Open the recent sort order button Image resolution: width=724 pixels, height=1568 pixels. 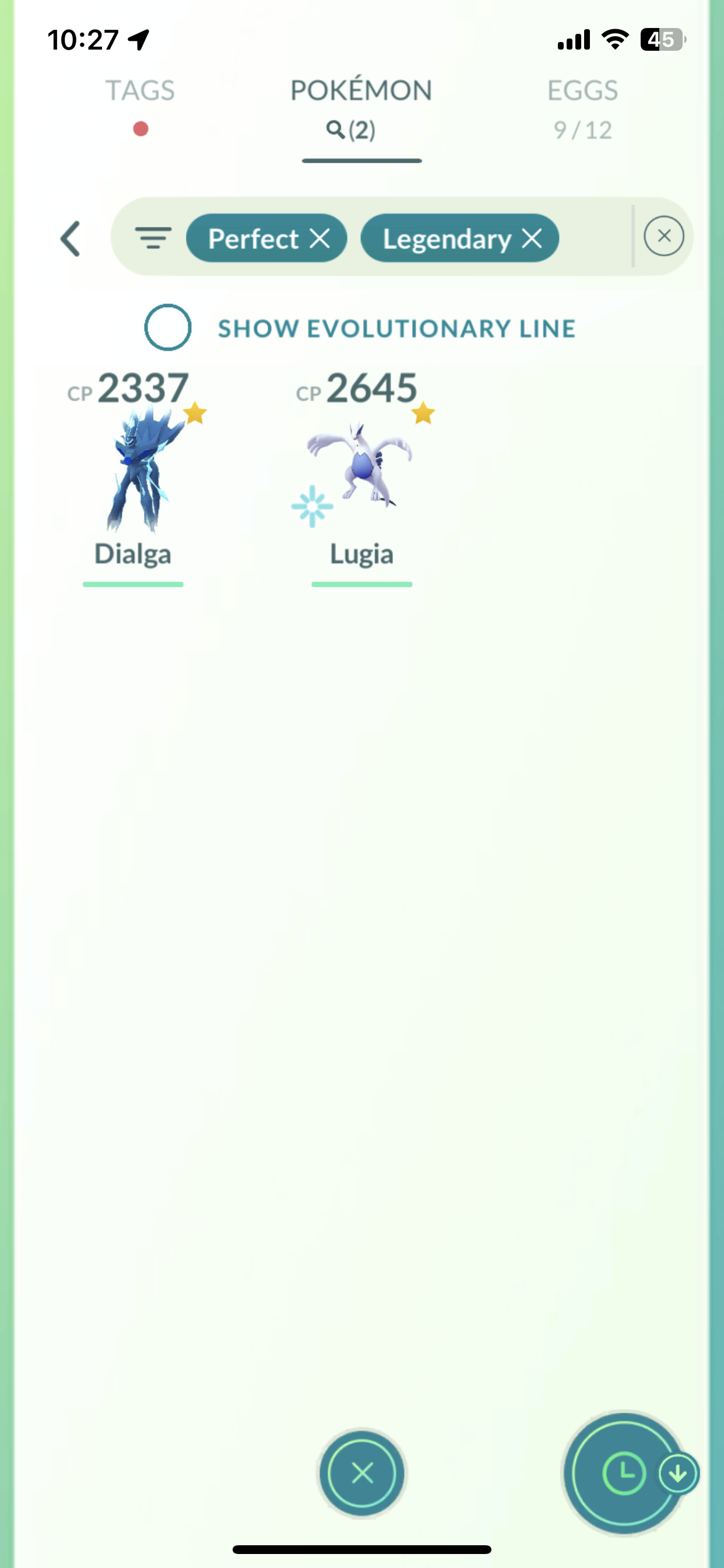(624, 1473)
